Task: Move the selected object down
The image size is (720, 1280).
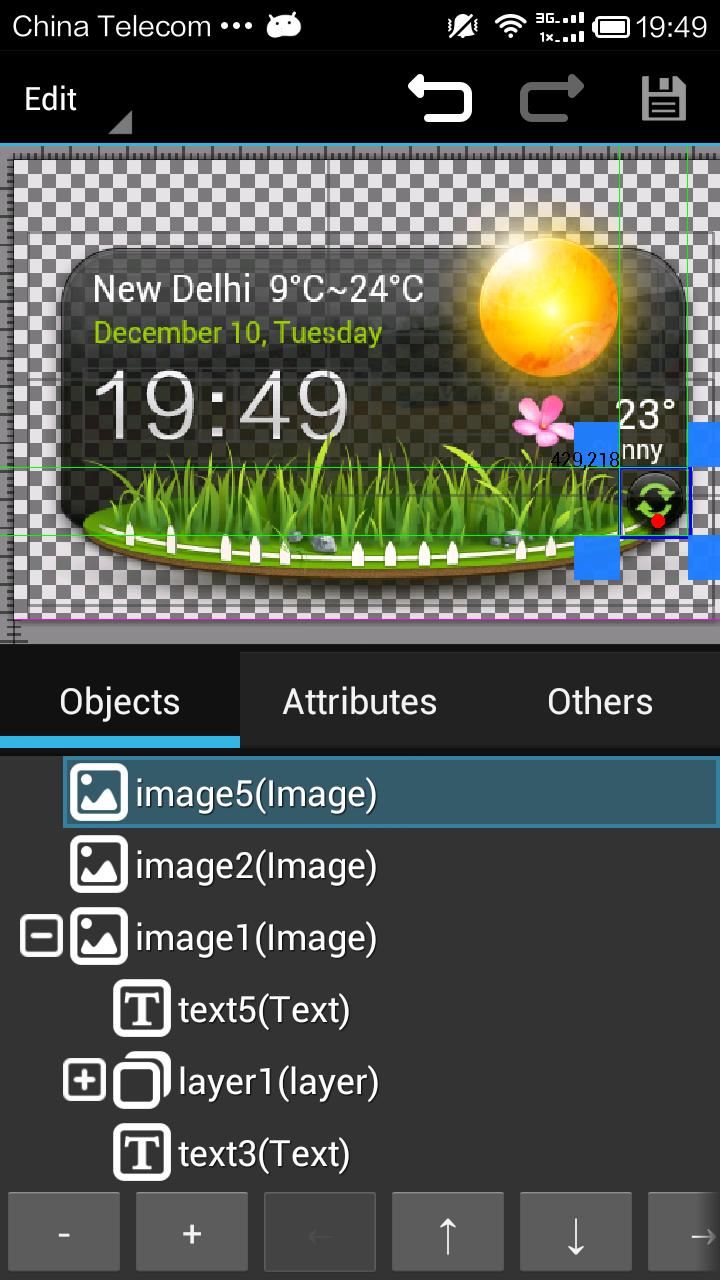Action: click(x=576, y=1236)
